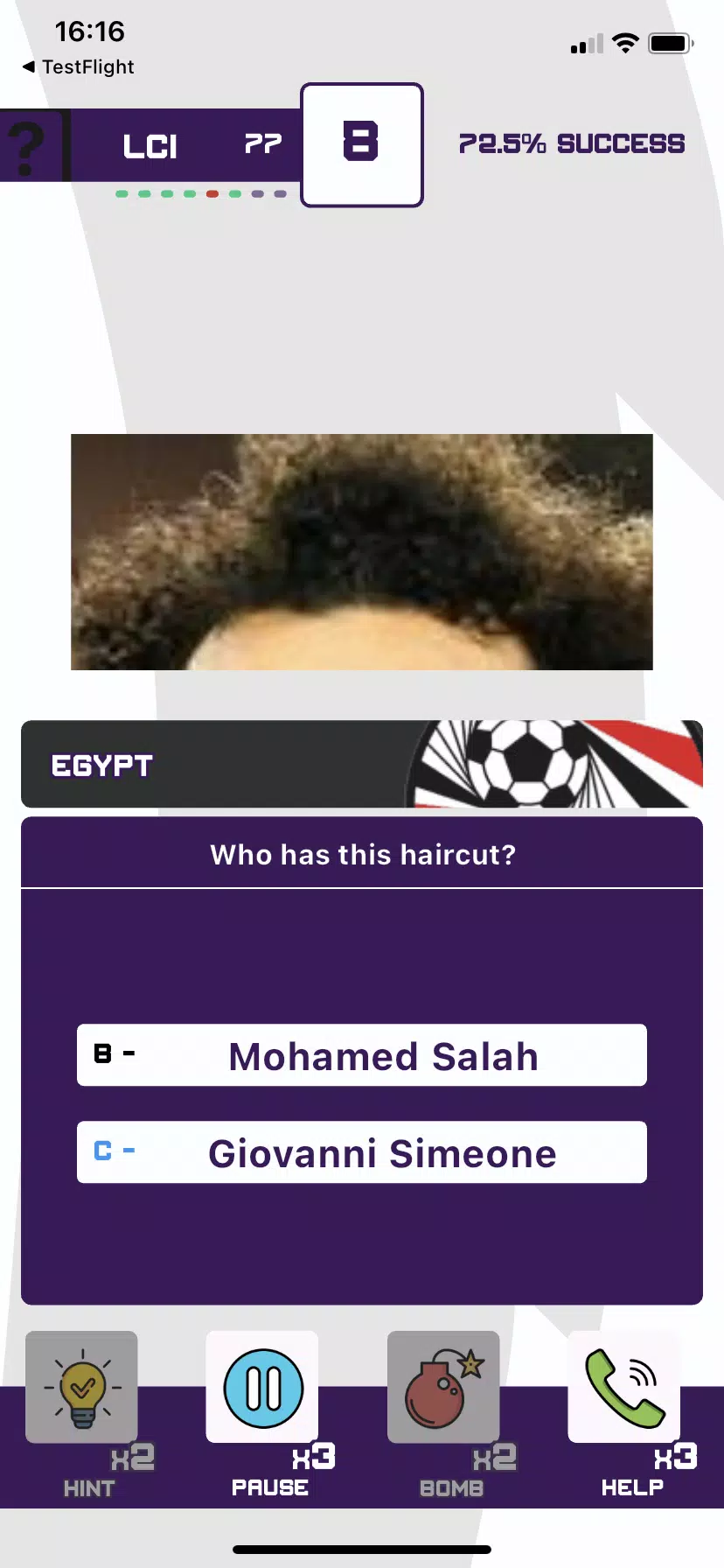Tap the question mark icon
The height and width of the screenshot is (1568, 724).
28,146
